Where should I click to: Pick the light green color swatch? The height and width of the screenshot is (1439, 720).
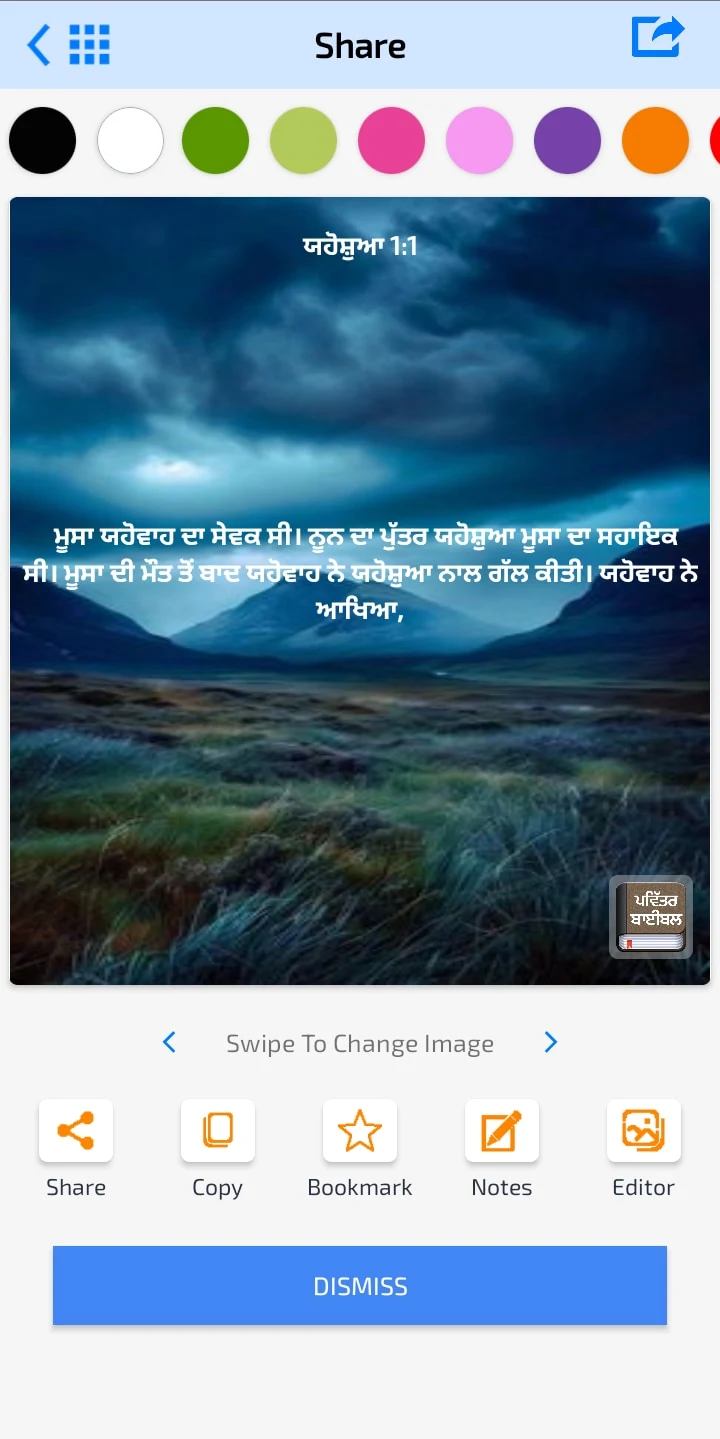303,141
